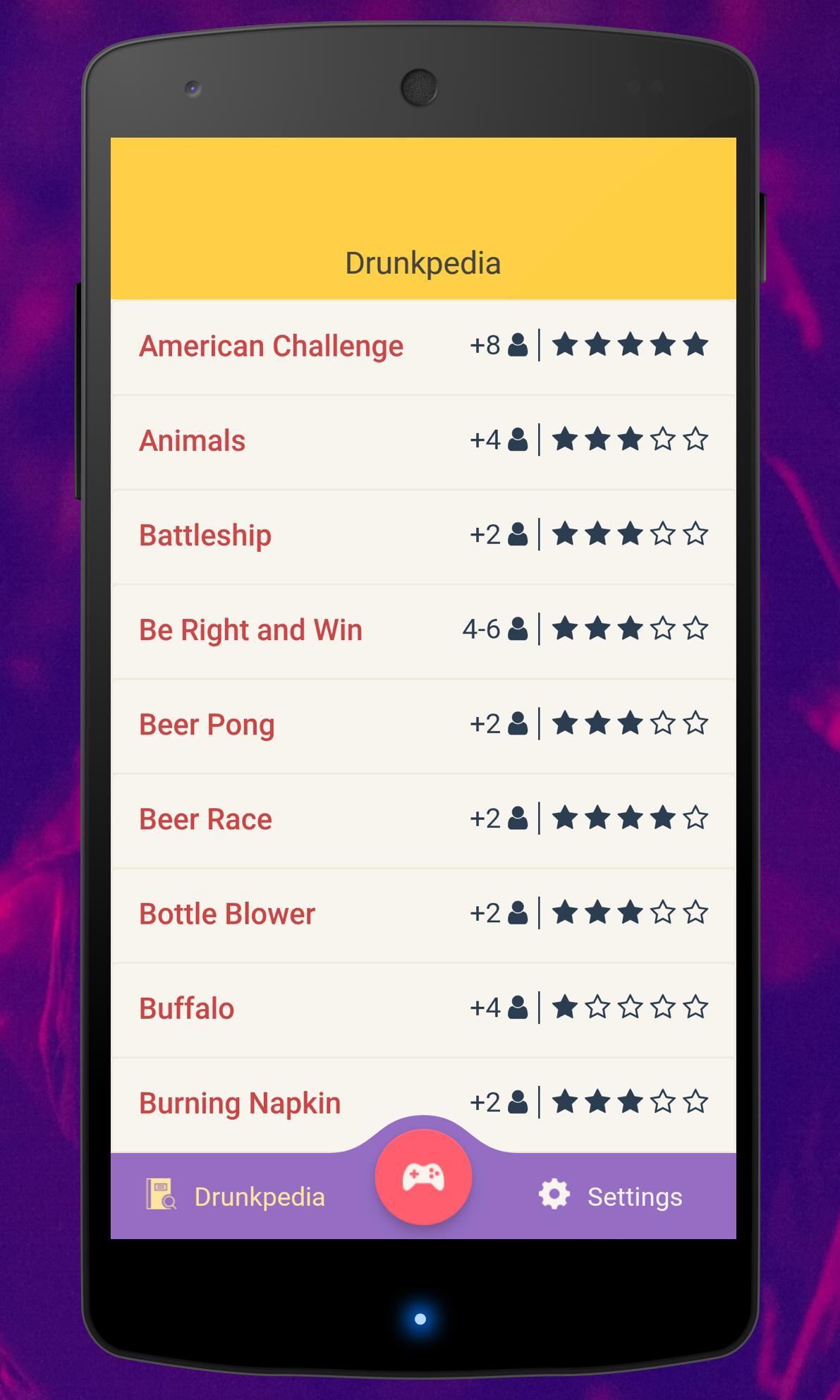Click the fifth star of American Challenge rating

click(694, 345)
